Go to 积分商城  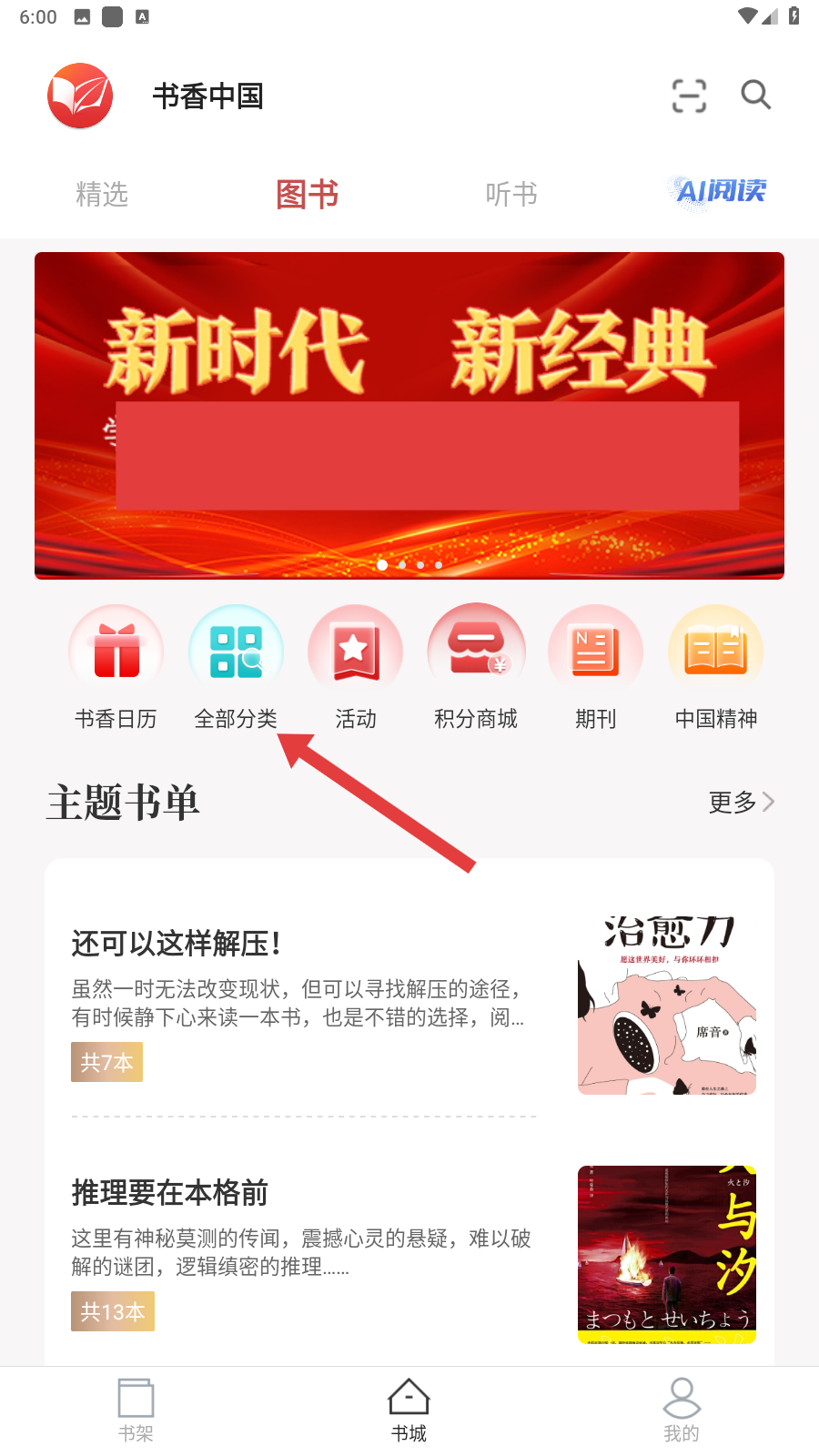476,667
